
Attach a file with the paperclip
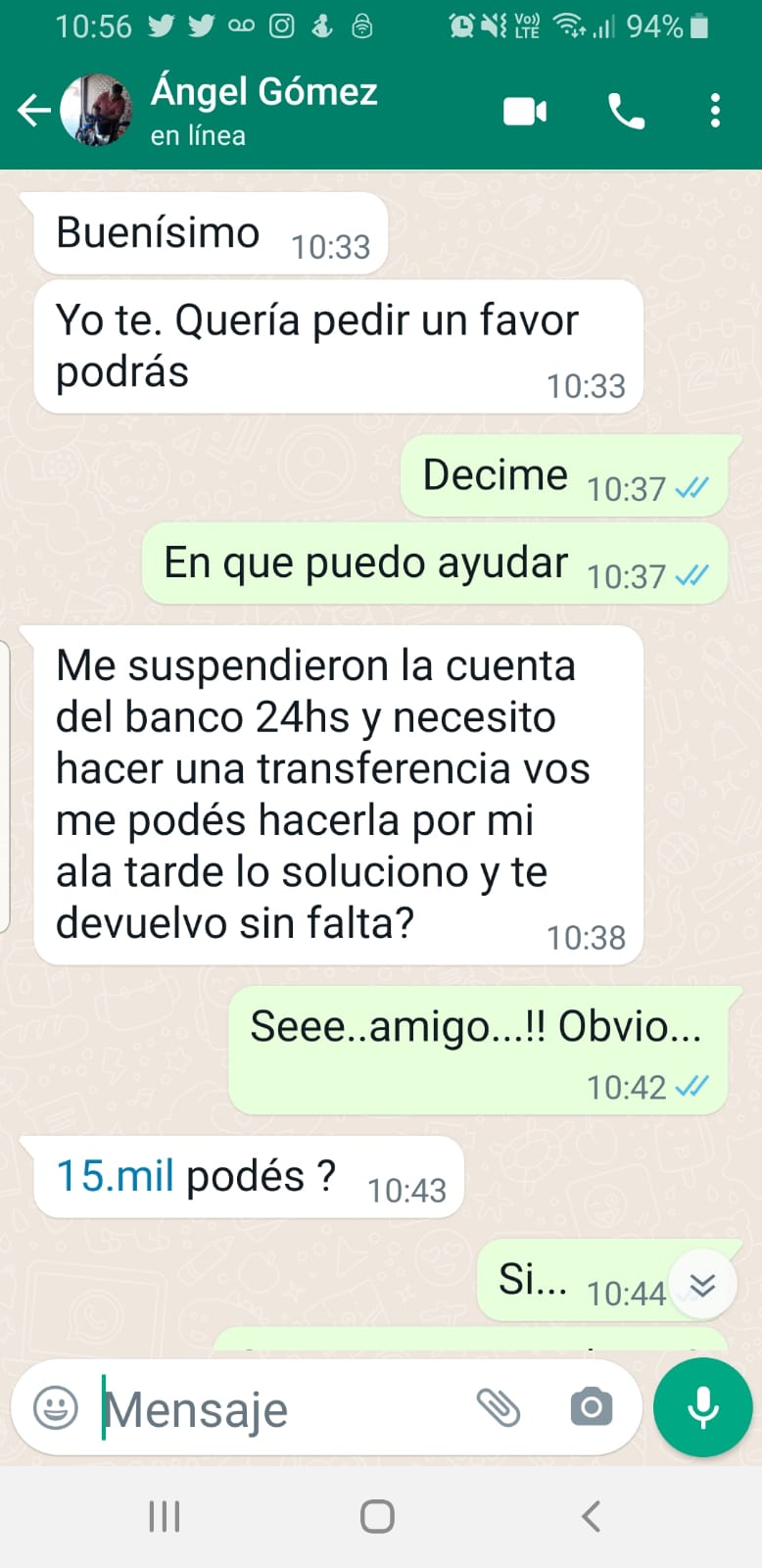coord(499,1408)
